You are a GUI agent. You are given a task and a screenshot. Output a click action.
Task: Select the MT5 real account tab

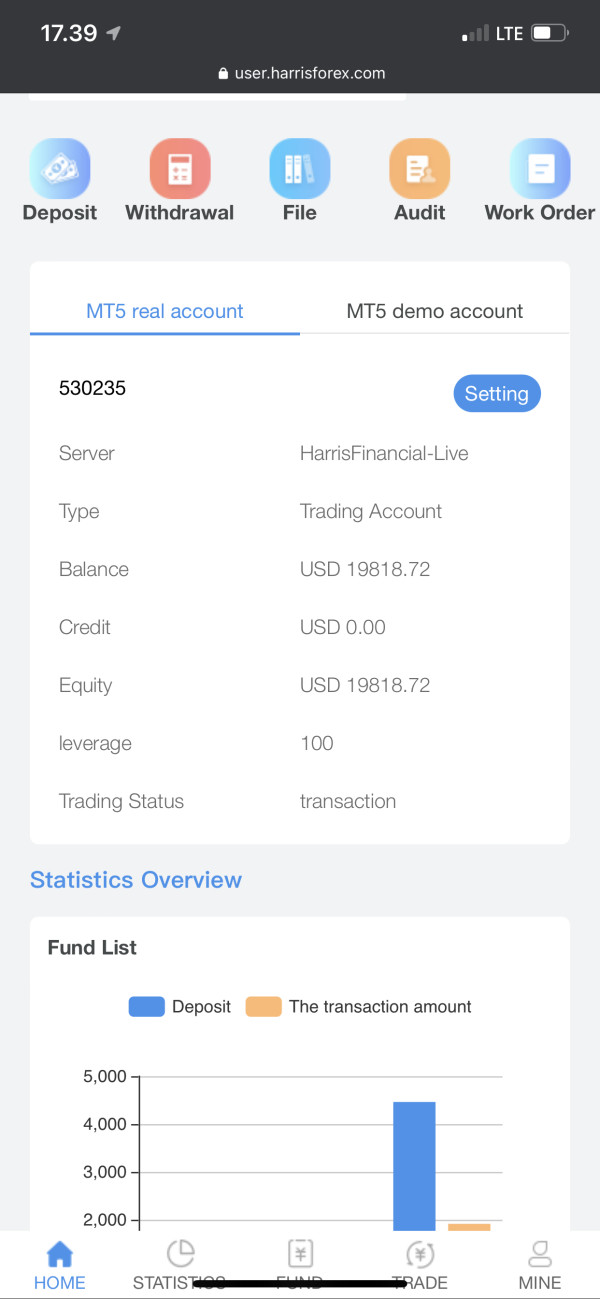(x=165, y=311)
